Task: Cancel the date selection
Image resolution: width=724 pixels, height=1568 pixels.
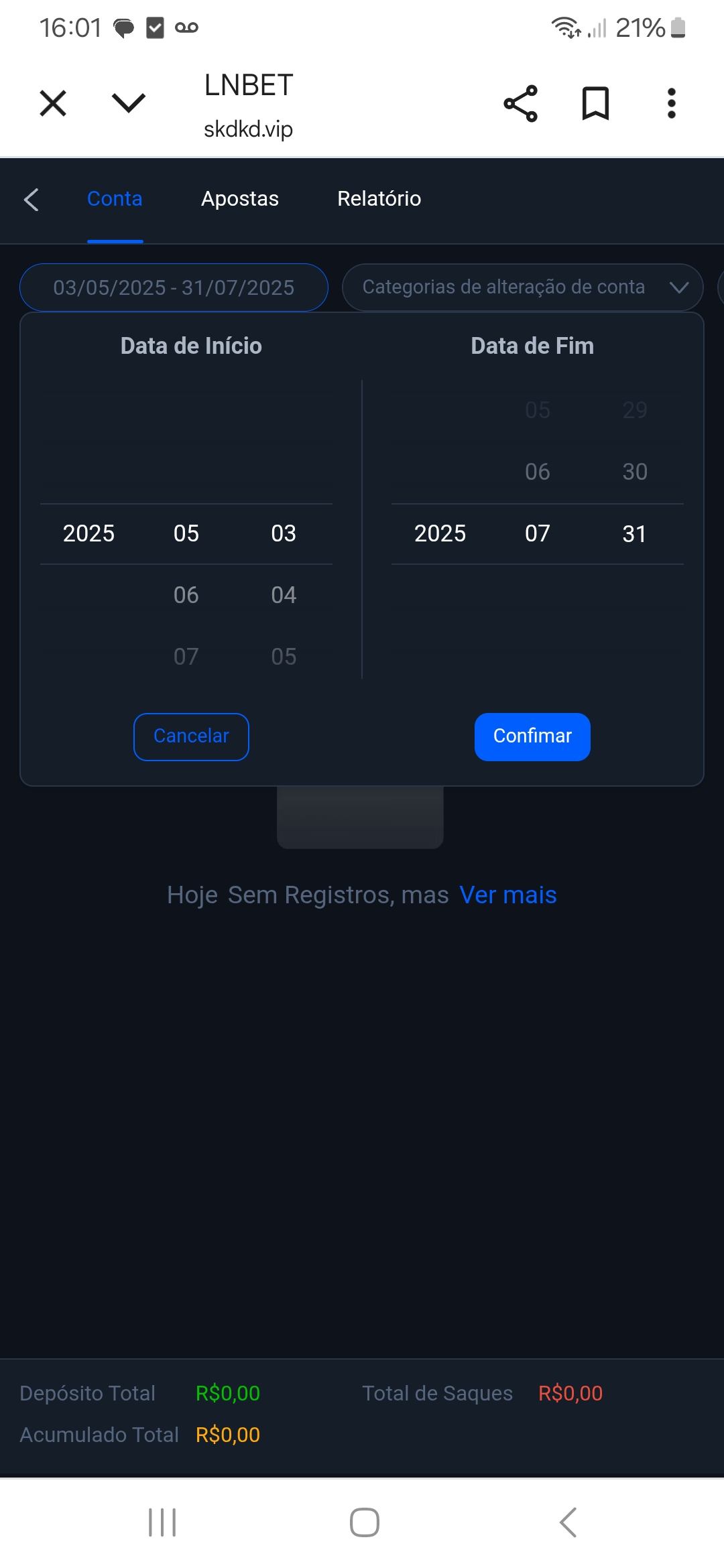Action: point(191,736)
